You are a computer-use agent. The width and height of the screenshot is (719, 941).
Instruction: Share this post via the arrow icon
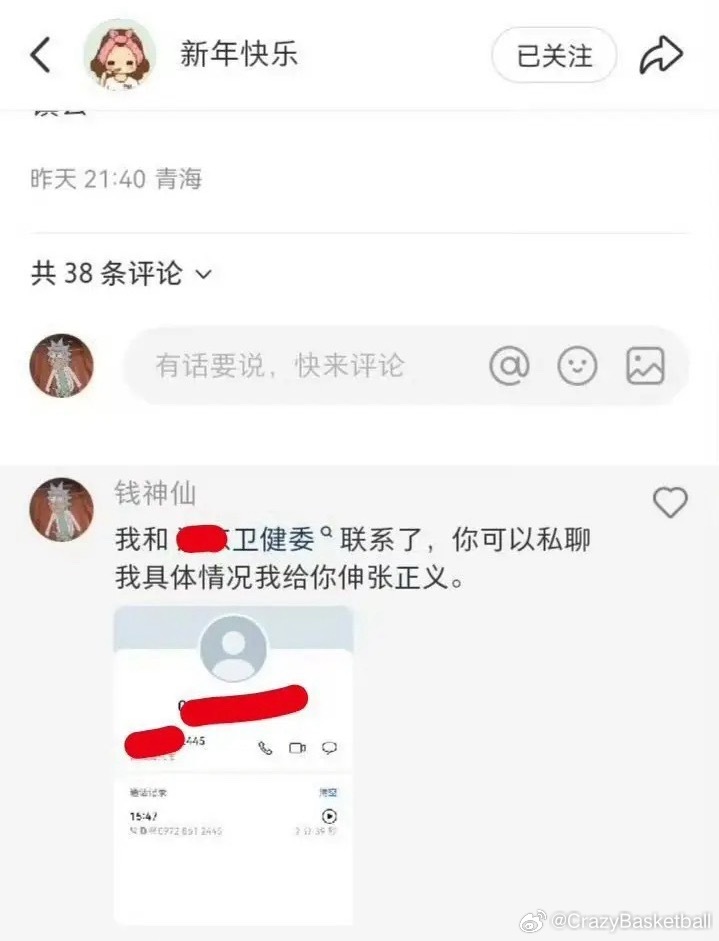tap(661, 55)
